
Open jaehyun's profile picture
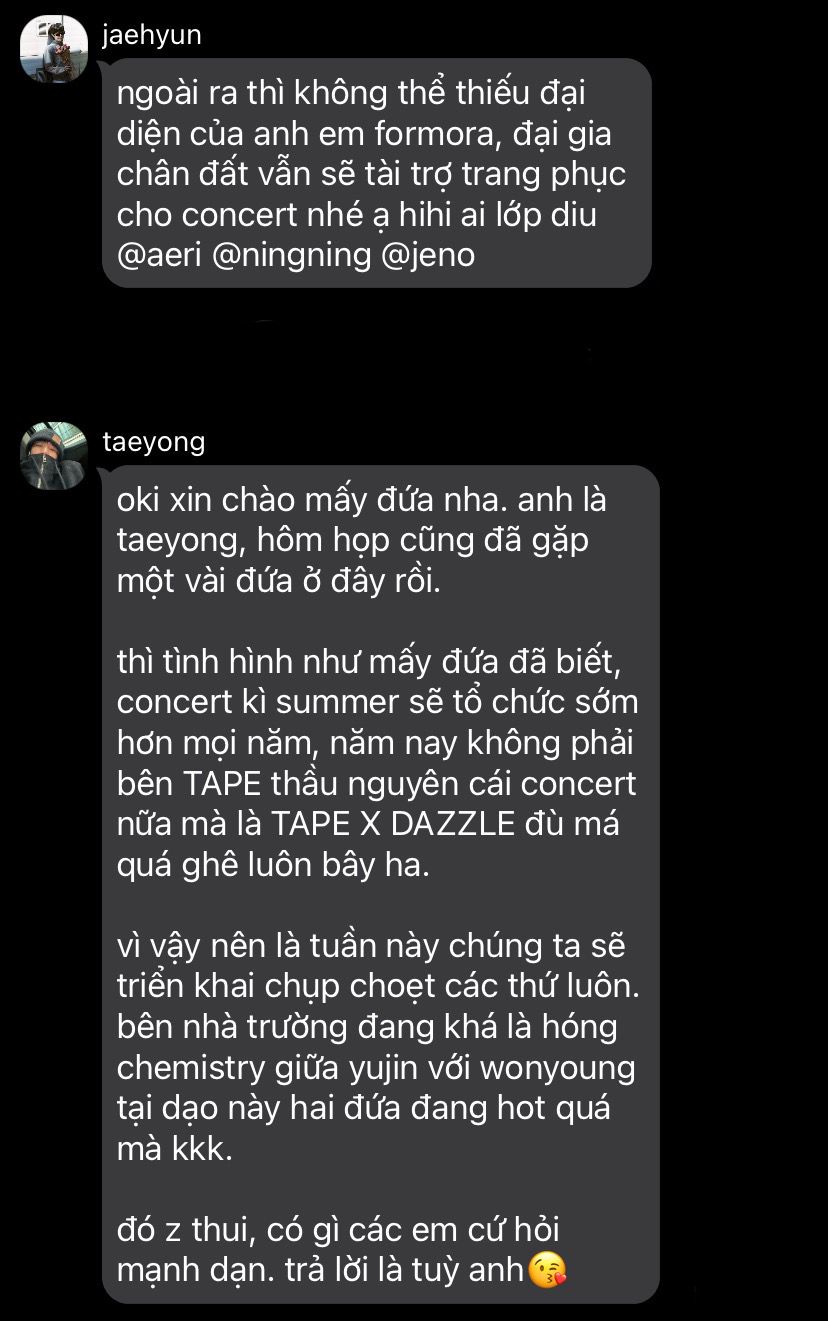pyautogui.click(x=54, y=49)
